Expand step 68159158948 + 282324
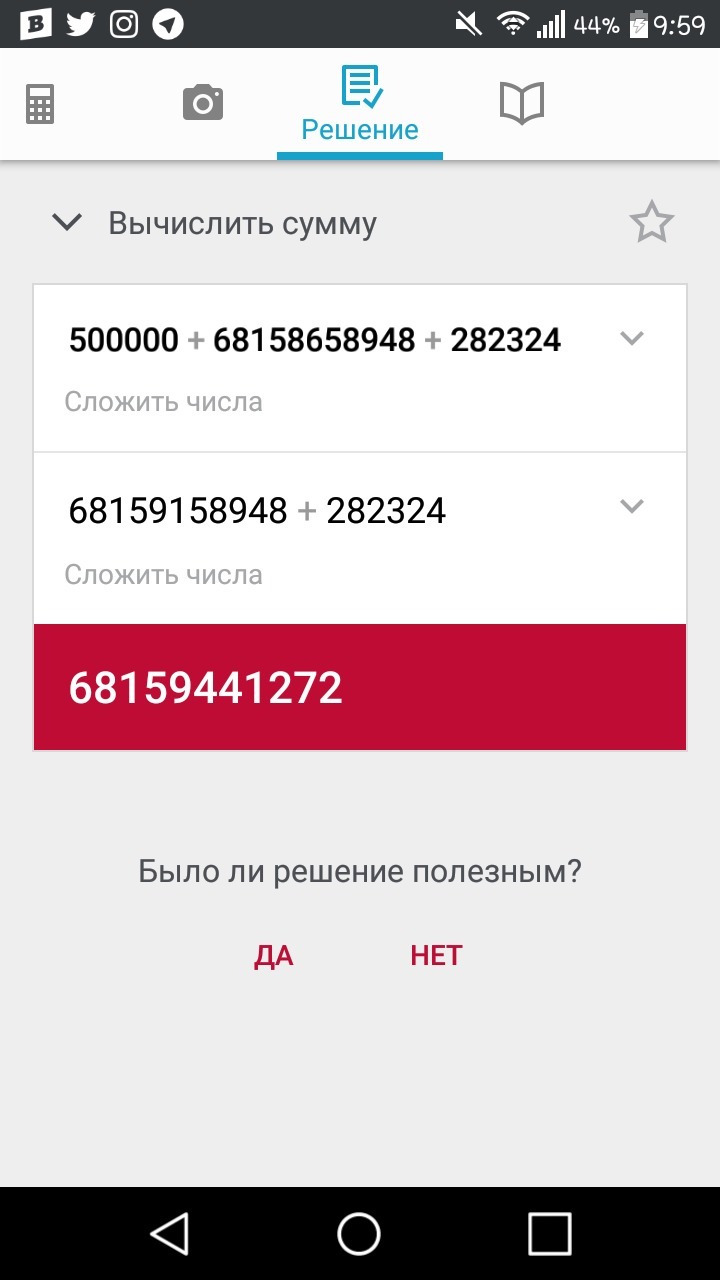This screenshot has width=720, height=1280. [631, 506]
